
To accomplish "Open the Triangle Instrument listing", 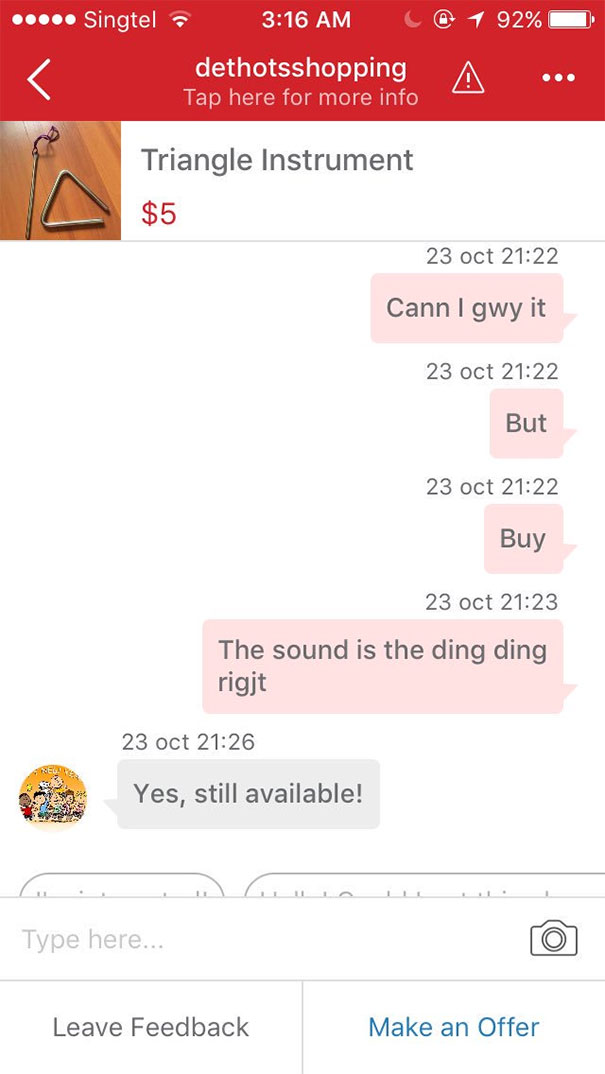I will 302,181.
